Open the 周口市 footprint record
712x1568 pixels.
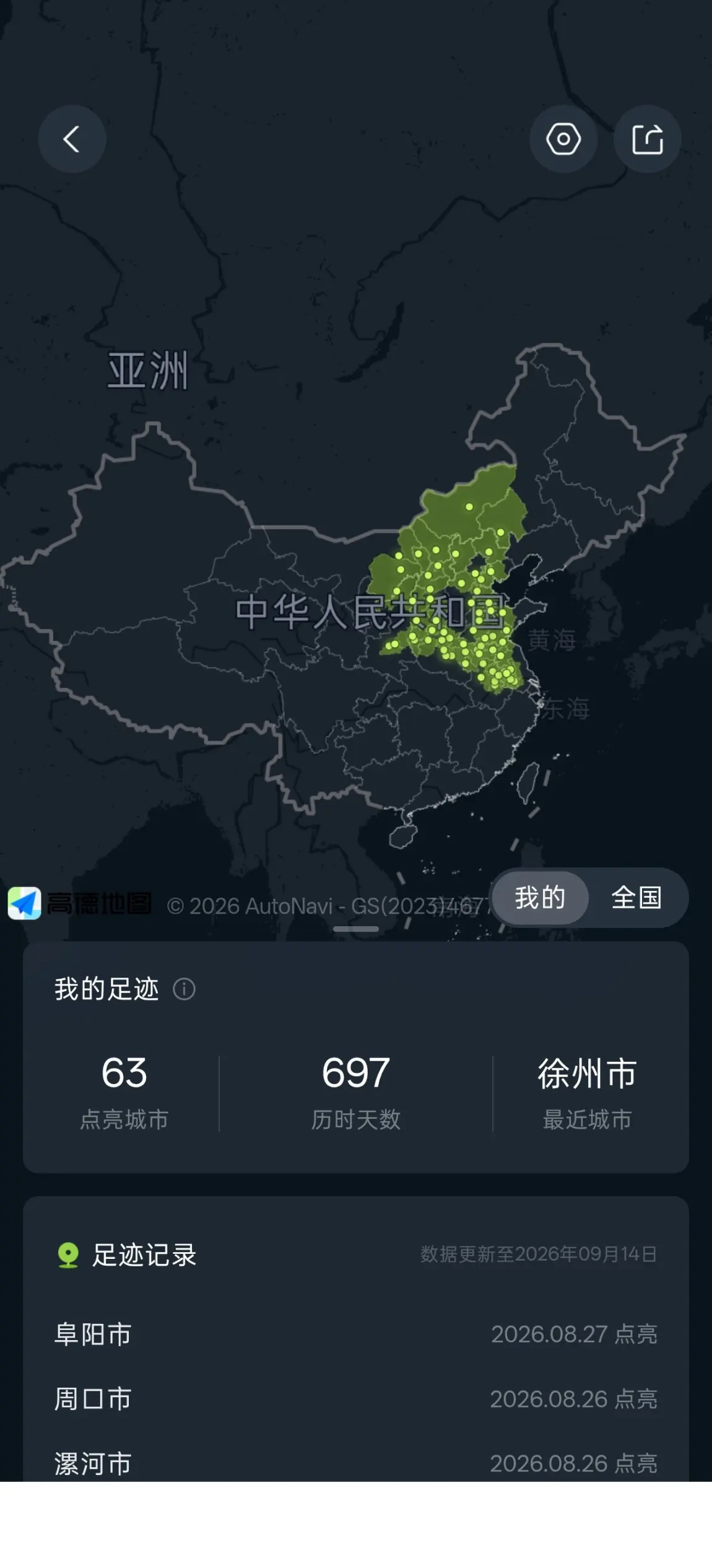click(x=356, y=1399)
